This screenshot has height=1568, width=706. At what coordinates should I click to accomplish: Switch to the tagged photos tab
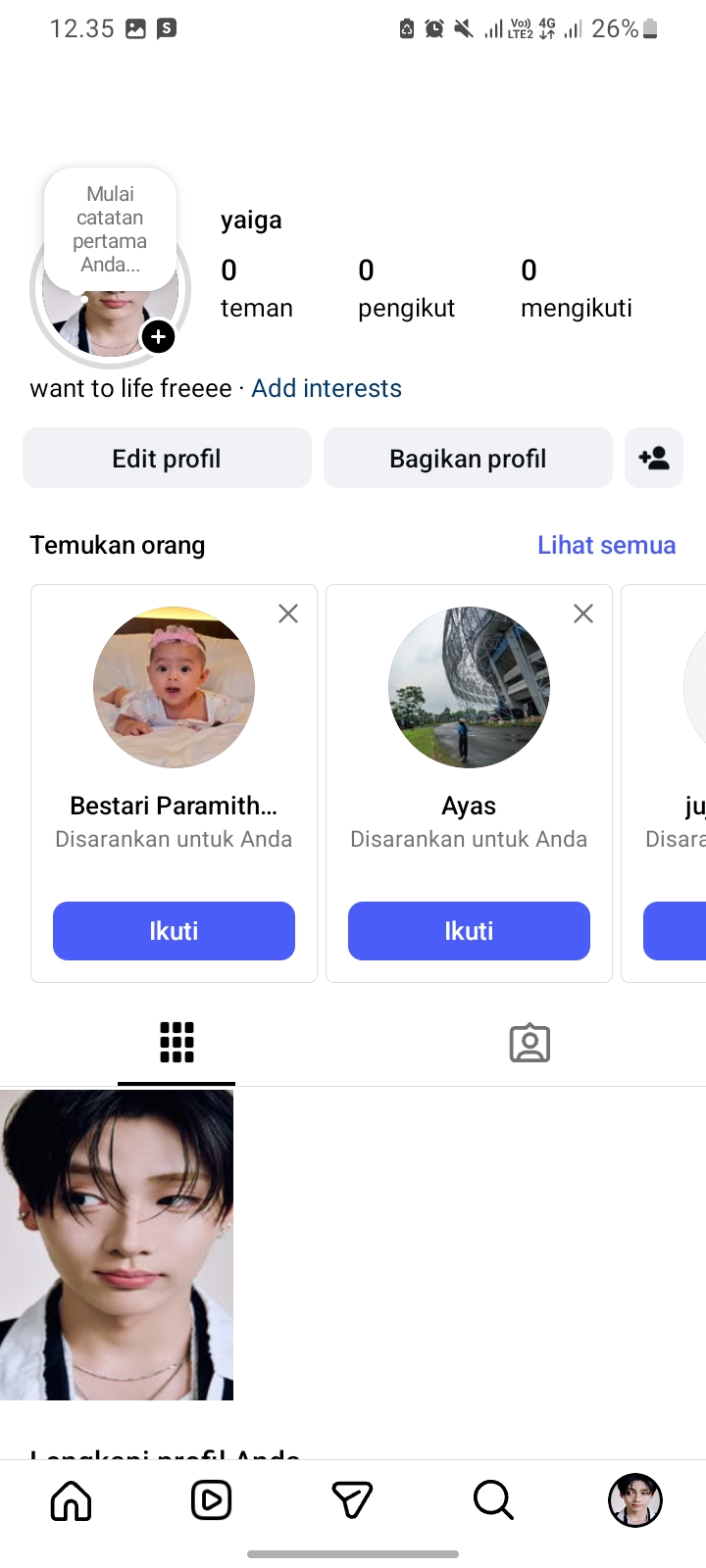tap(529, 1043)
